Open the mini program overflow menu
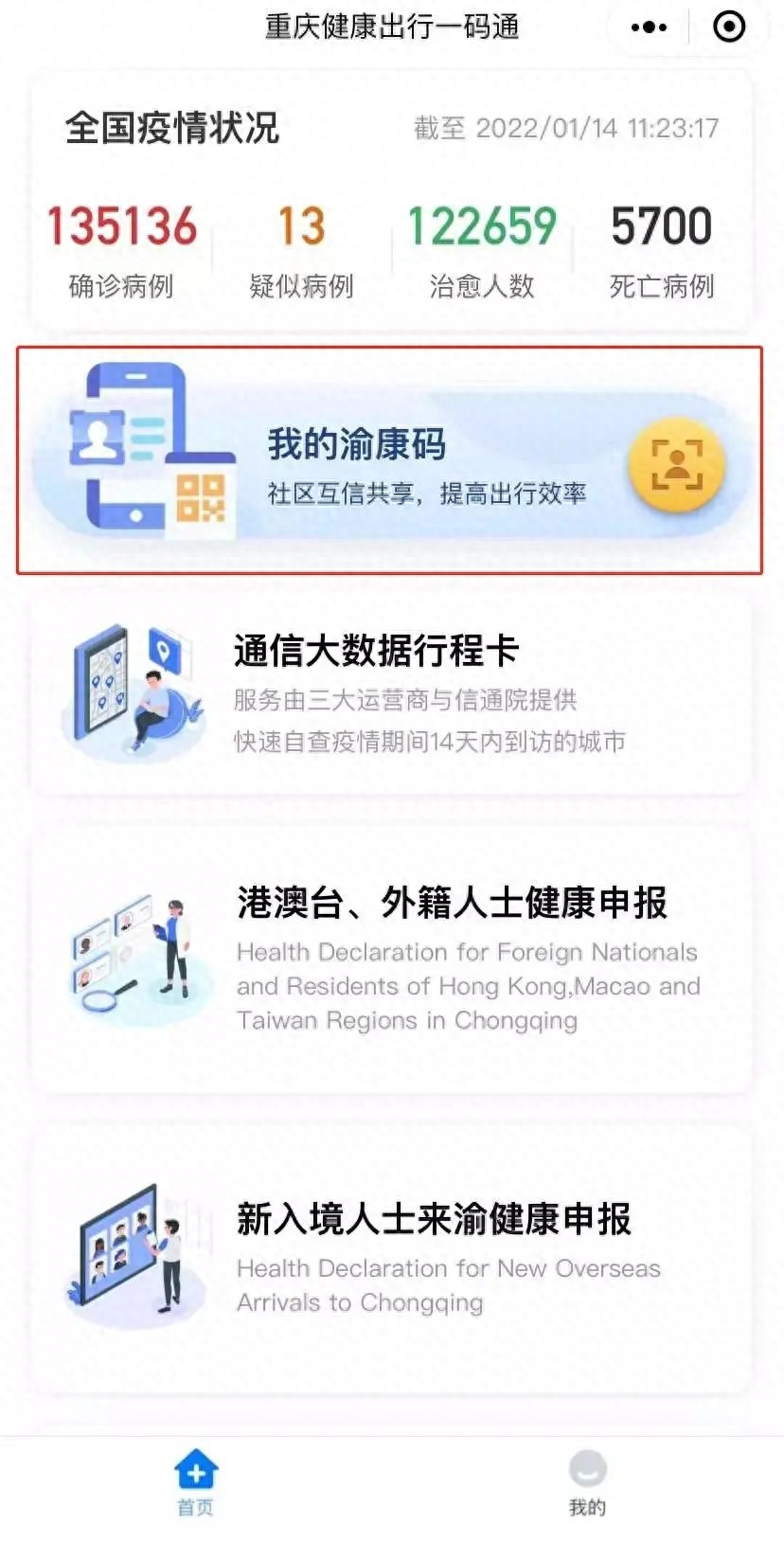This screenshot has height=1542, width=784. [x=649, y=27]
